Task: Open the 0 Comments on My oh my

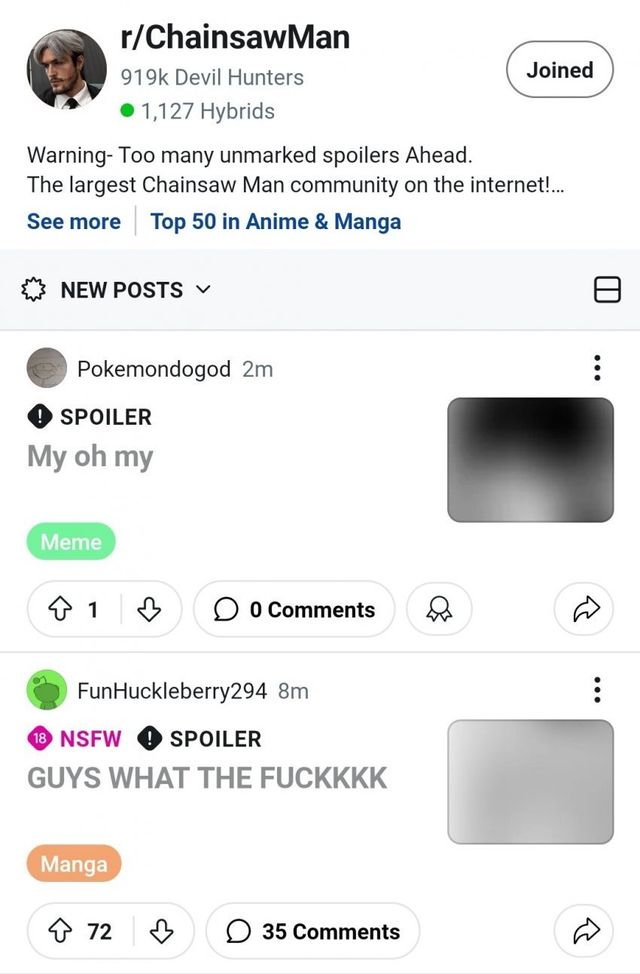Action: click(294, 609)
